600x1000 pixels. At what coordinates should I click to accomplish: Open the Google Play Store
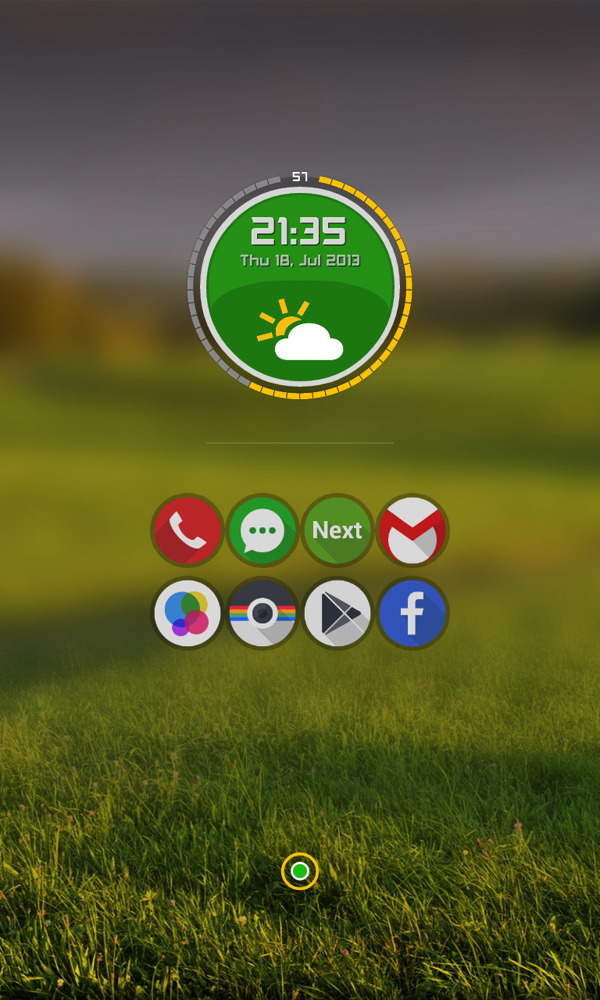[x=337, y=613]
